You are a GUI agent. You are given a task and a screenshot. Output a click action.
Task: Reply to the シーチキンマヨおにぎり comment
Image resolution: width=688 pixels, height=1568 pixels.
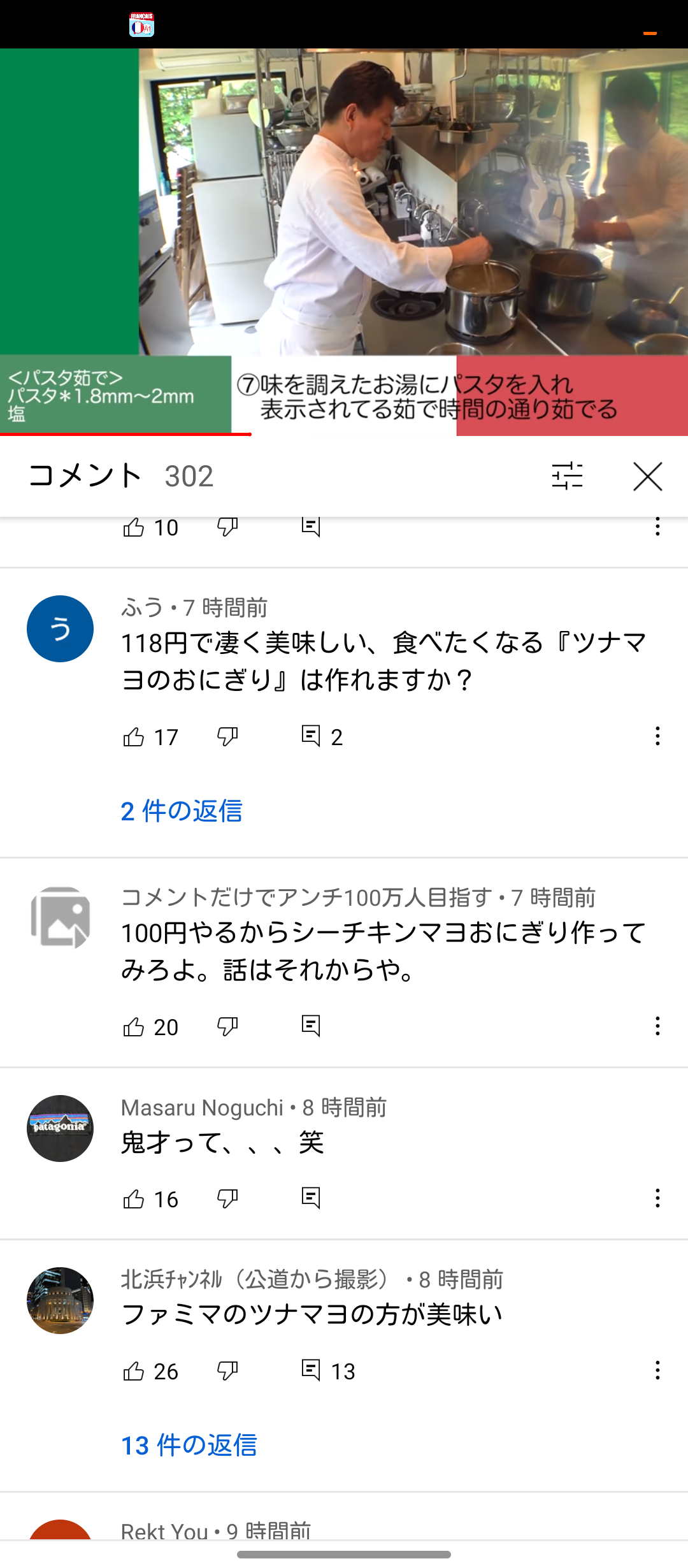(311, 1026)
